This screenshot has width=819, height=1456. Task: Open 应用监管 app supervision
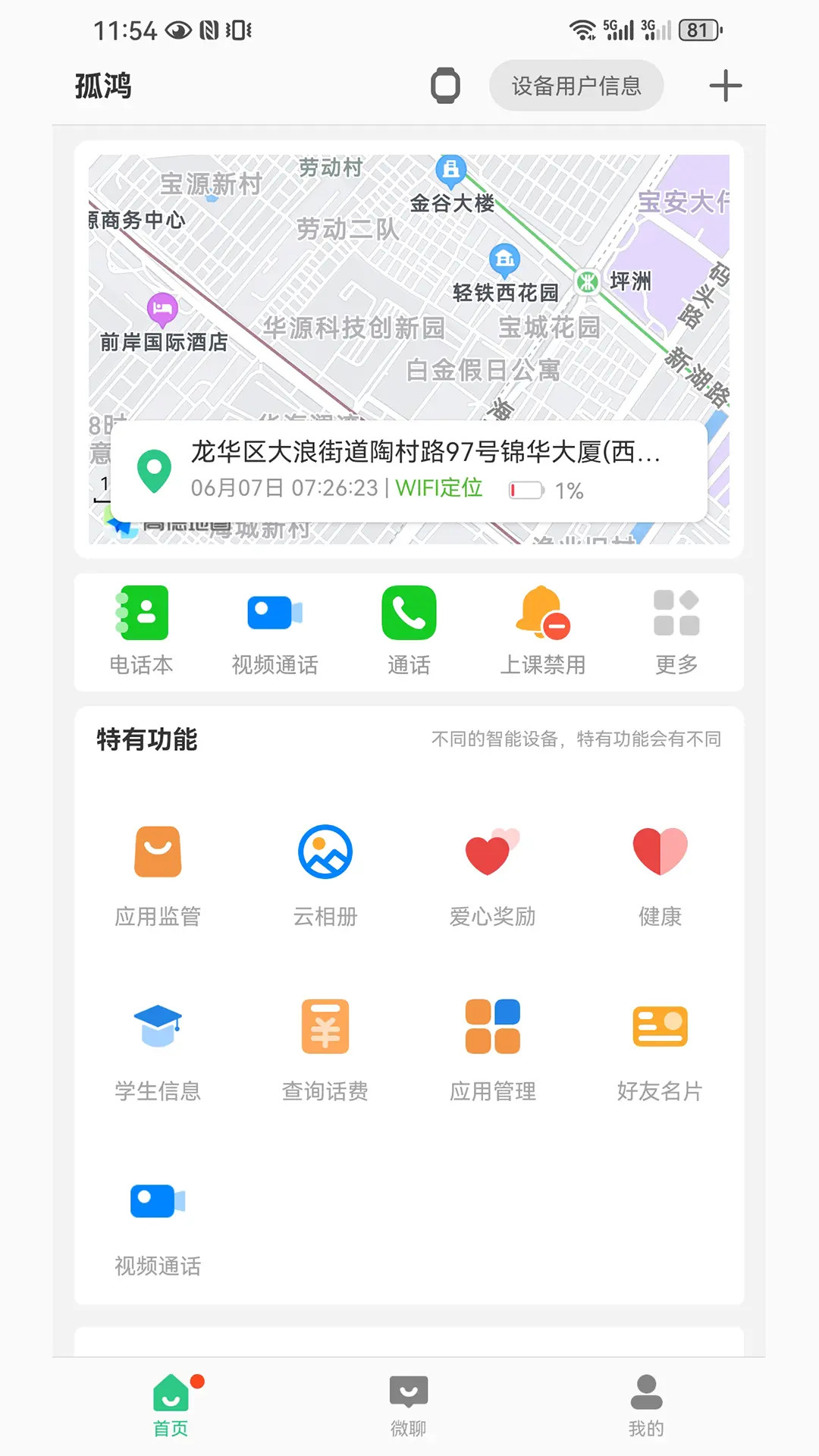point(157,872)
